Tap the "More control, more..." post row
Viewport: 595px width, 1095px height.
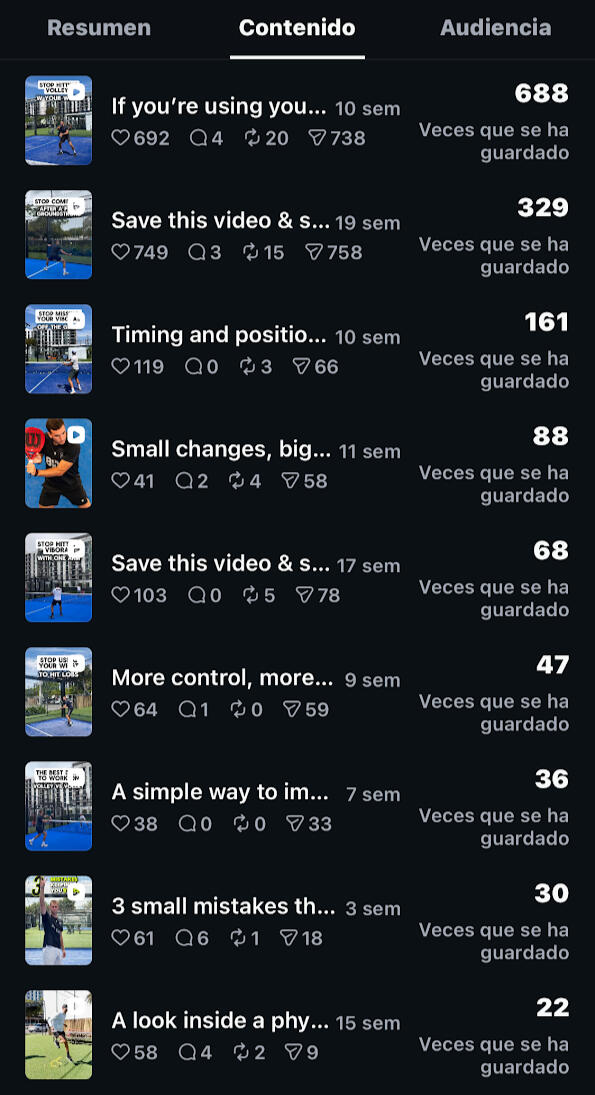(x=298, y=691)
